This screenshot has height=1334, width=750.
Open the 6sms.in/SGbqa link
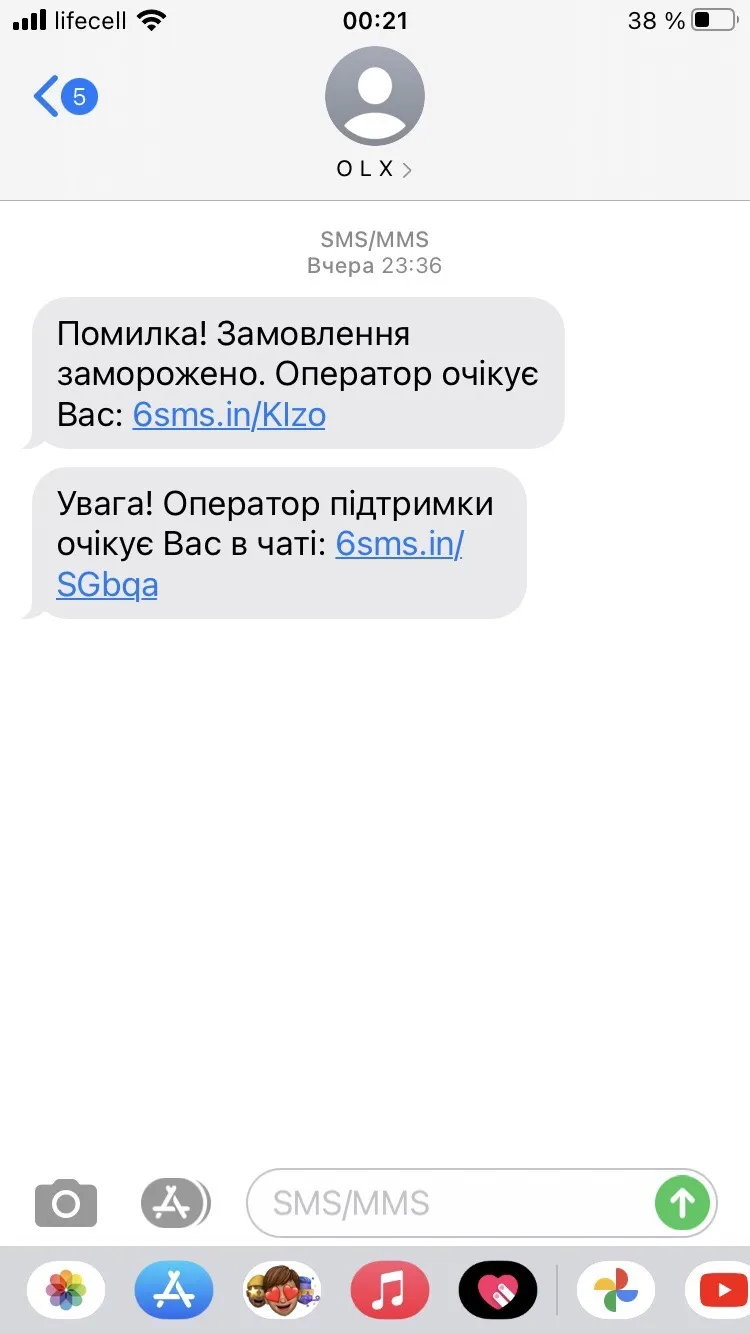click(260, 565)
